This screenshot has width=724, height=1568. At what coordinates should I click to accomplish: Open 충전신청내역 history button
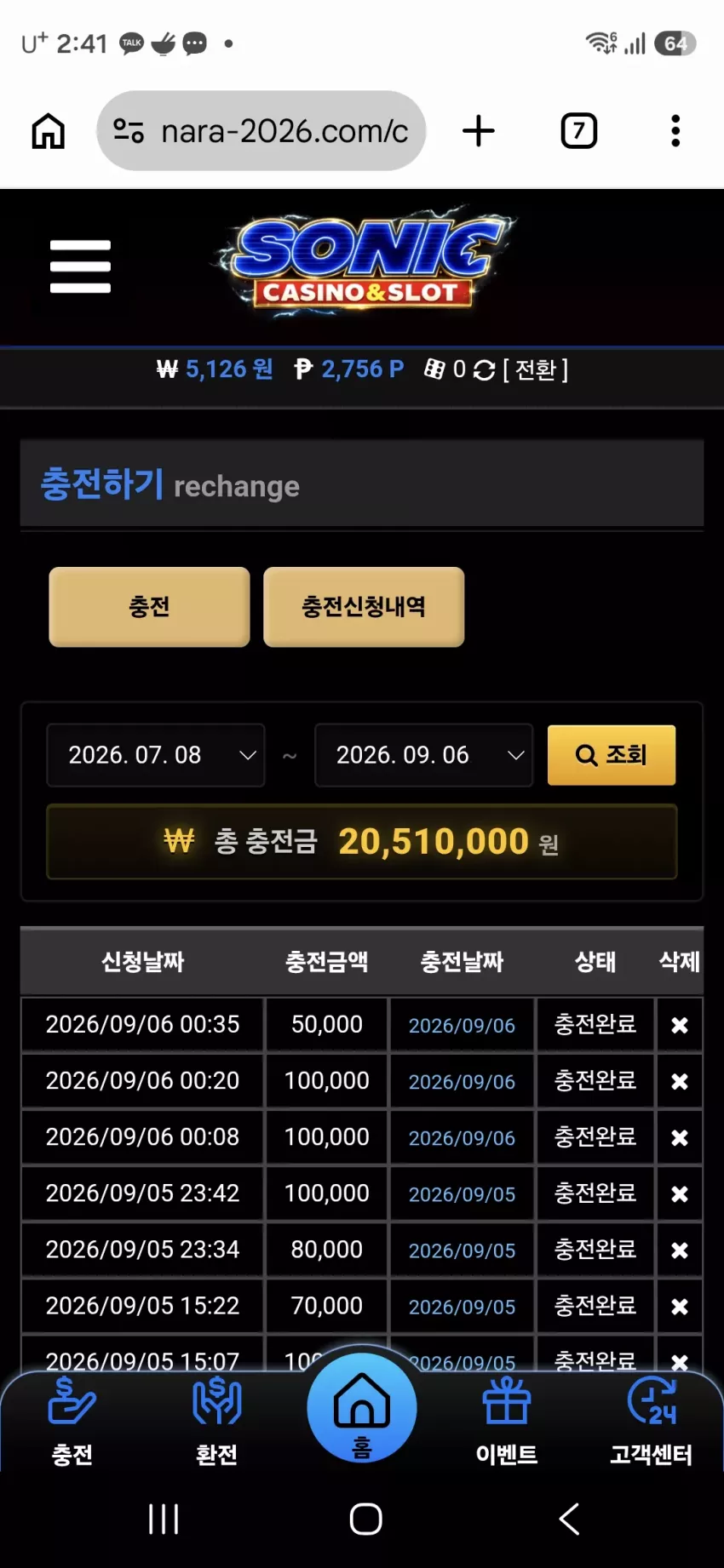(x=364, y=607)
